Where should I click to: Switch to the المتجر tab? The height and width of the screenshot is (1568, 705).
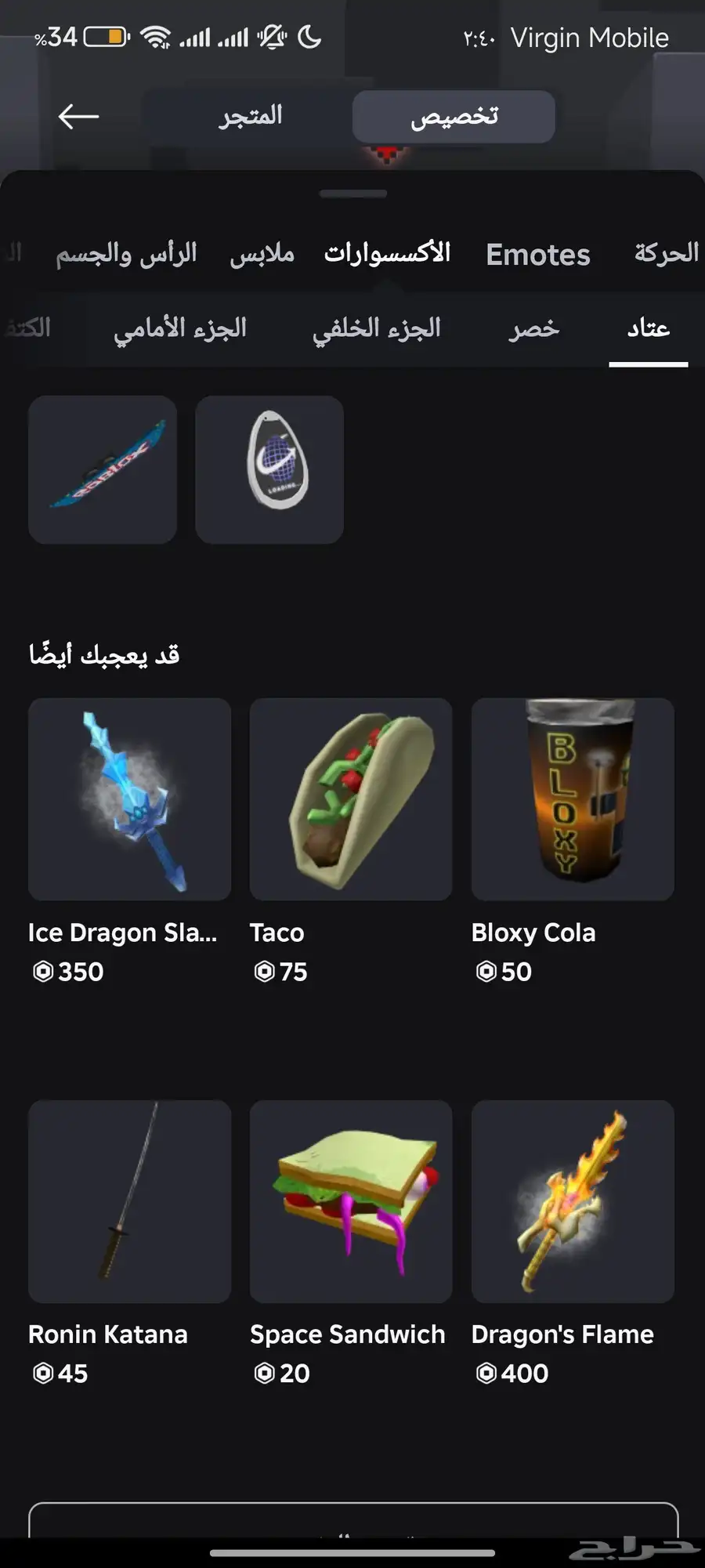pyautogui.click(x=251, y=117)
